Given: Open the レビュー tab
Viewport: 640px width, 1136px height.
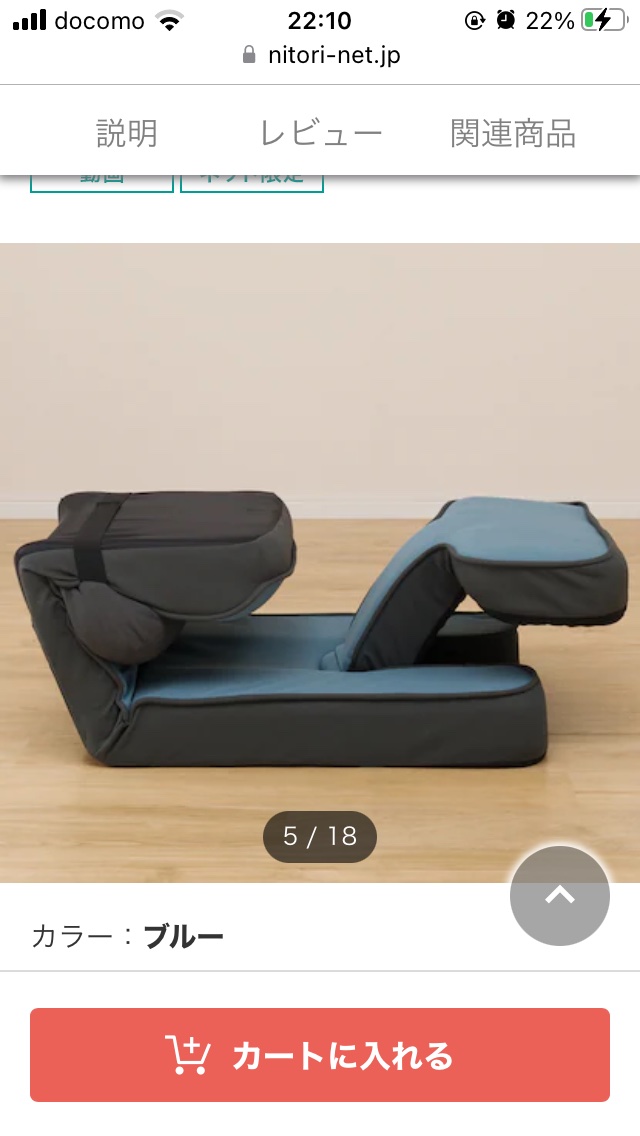Looking at the screenshot, I should 320,133.
